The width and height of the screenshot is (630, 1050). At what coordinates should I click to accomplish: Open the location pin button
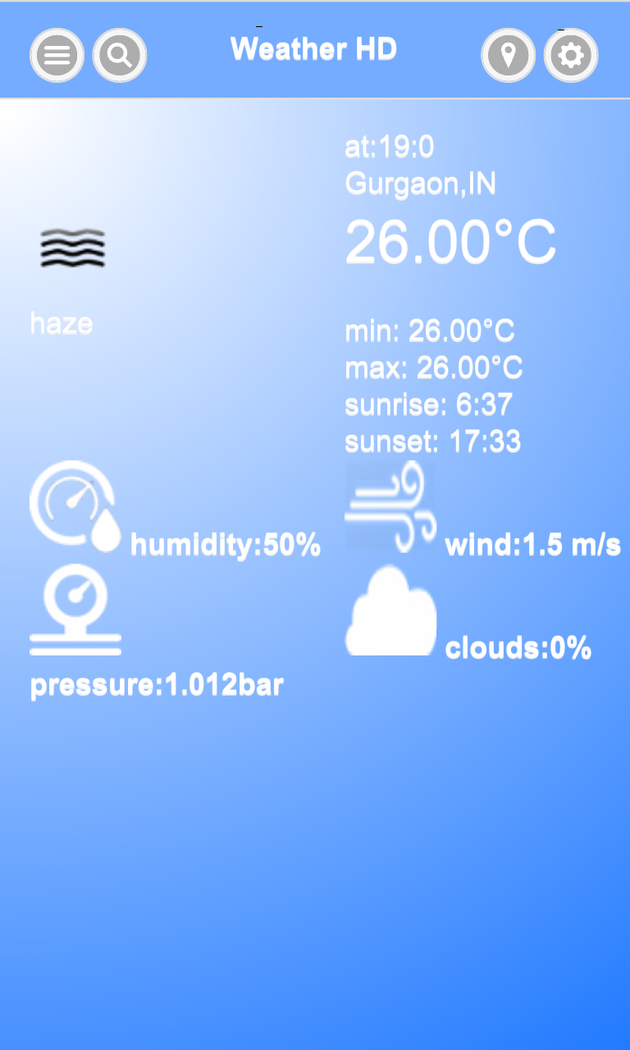(x=508, y=55)
